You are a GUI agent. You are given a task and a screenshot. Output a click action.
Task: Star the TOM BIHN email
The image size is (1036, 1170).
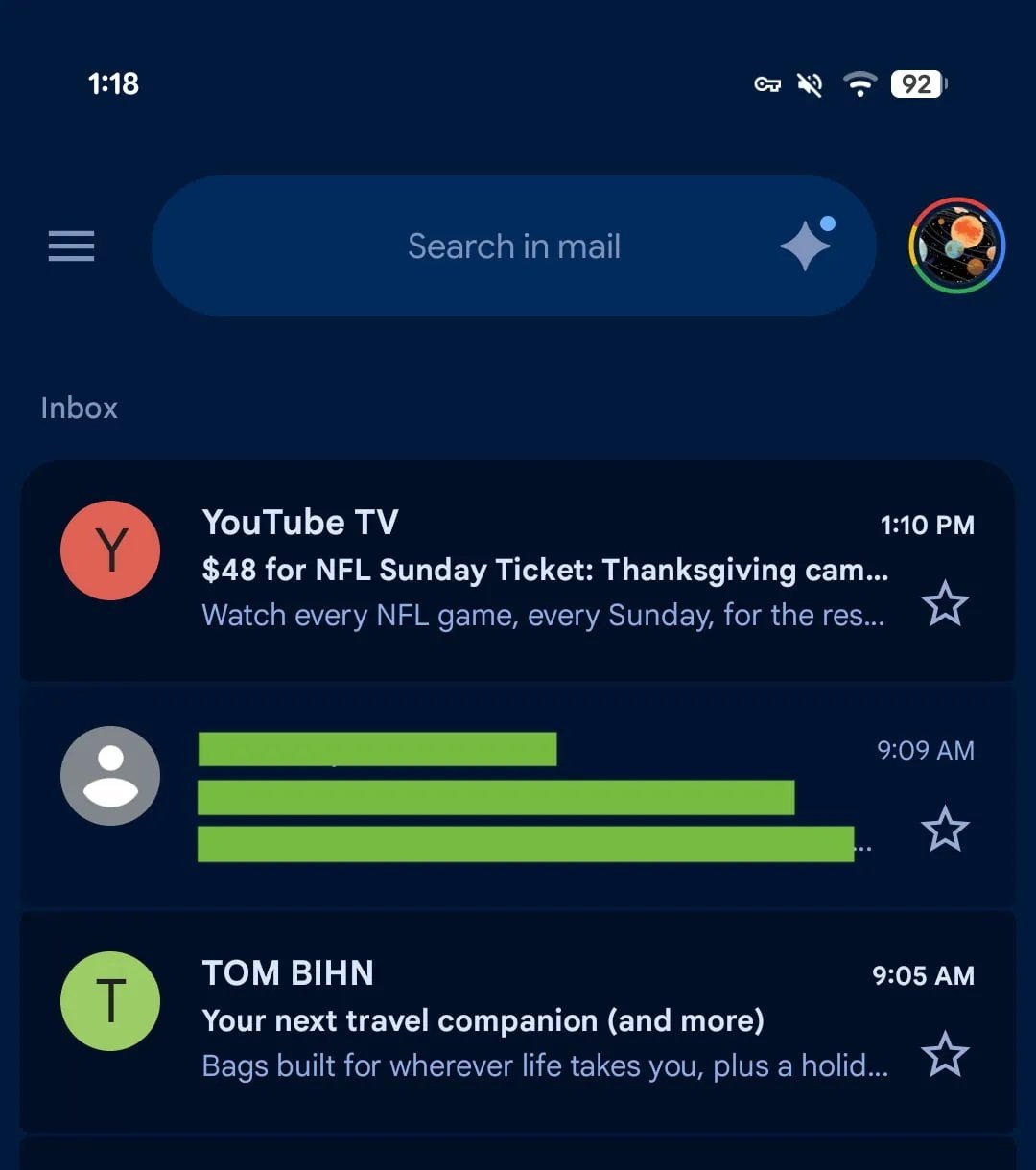click(x=945, y=1055)
